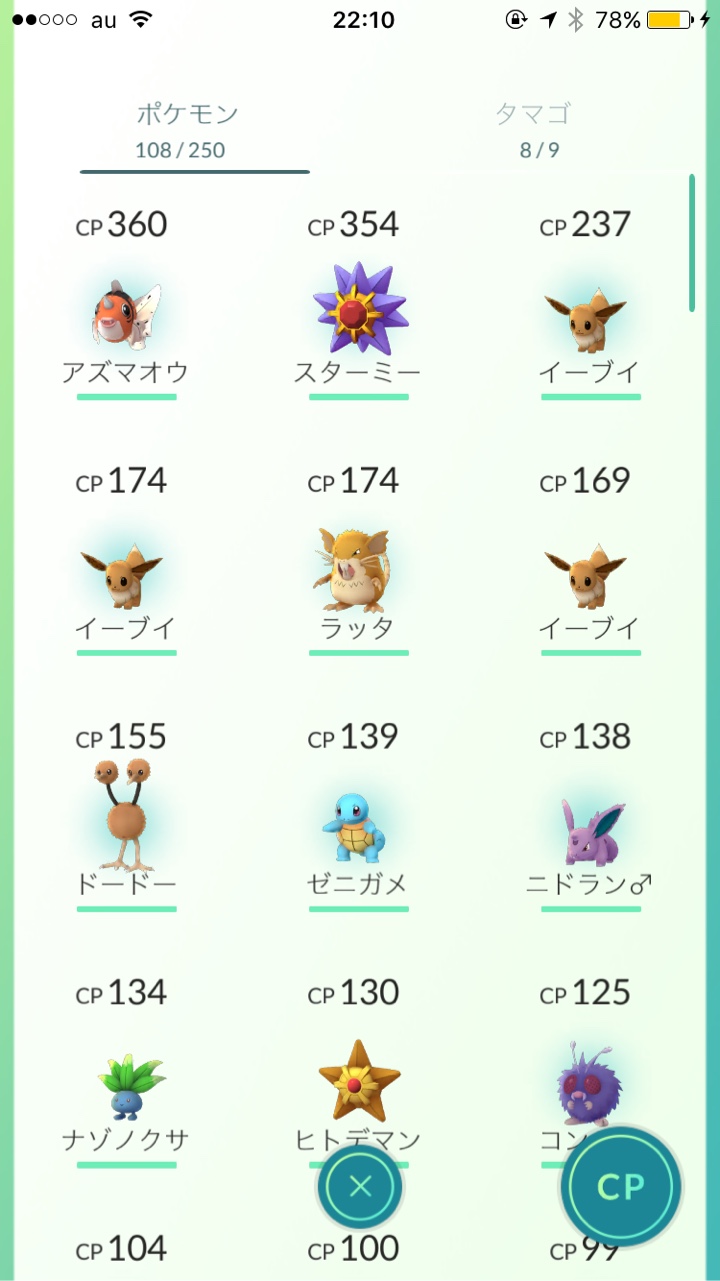Open ヒトデマン with CP 130
The width and height of the screenshot is (720, 1281).
(x=358, y=1082)
